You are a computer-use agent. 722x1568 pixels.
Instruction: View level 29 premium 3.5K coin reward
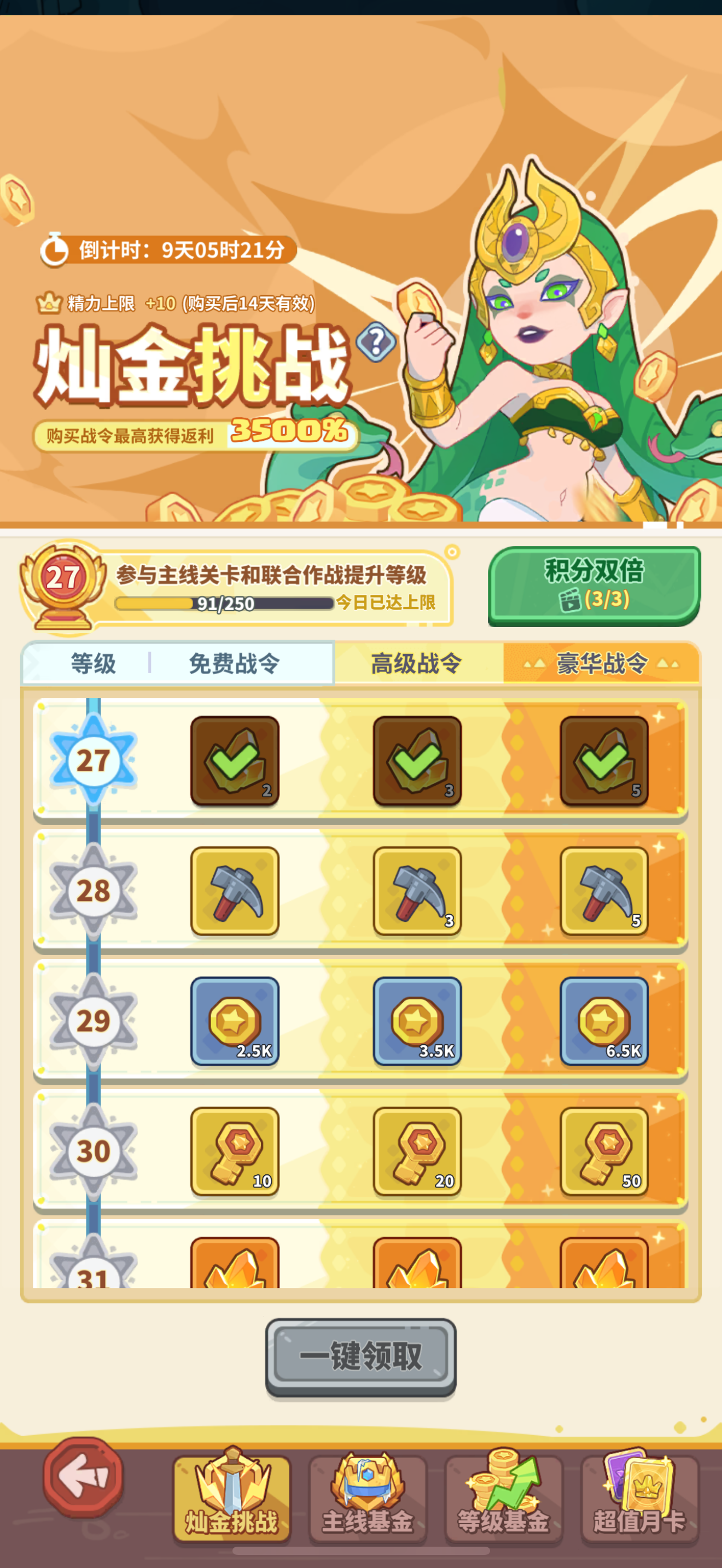(x=418, y=1021)
